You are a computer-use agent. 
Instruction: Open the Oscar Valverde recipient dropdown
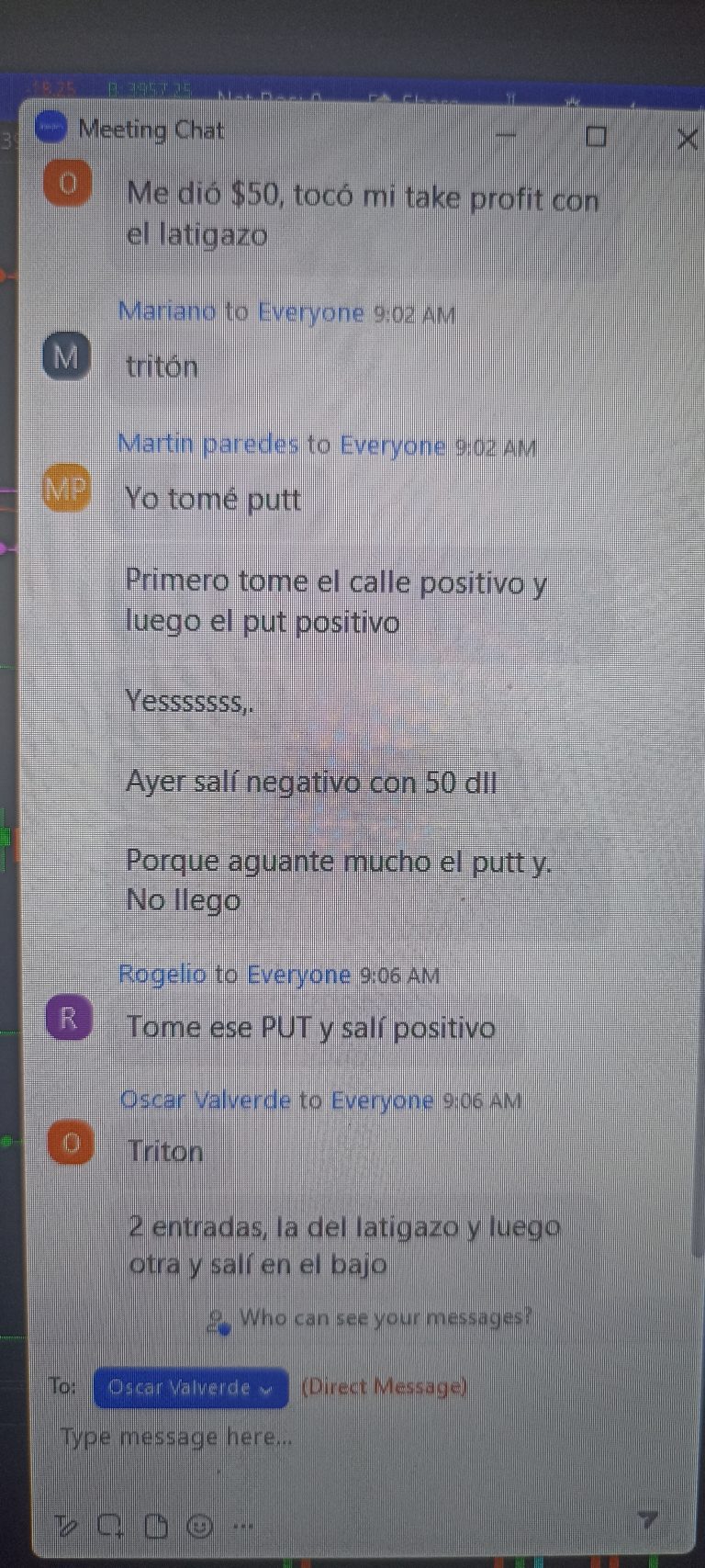click(191, 1387)
